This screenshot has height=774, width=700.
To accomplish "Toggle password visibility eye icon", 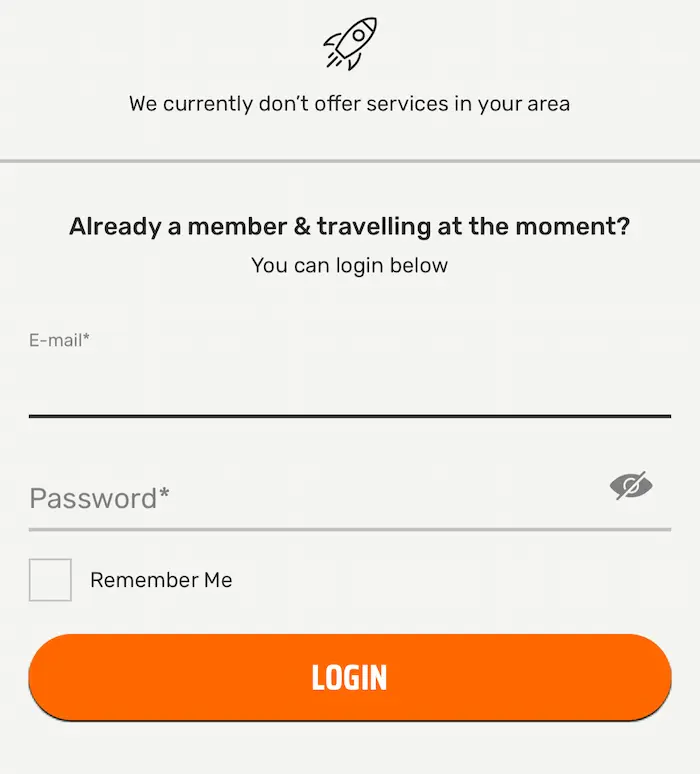I will (x=631, y=487).
